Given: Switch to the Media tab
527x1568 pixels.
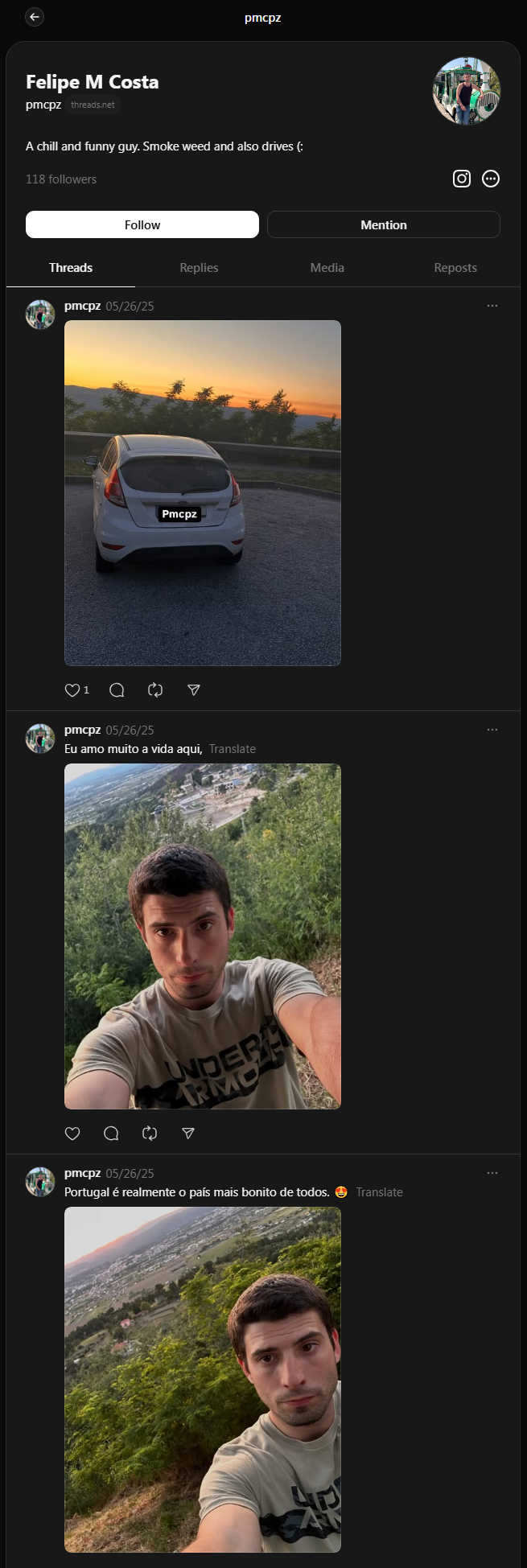Looking at the screenshot, I should click(x=327, y=268).
